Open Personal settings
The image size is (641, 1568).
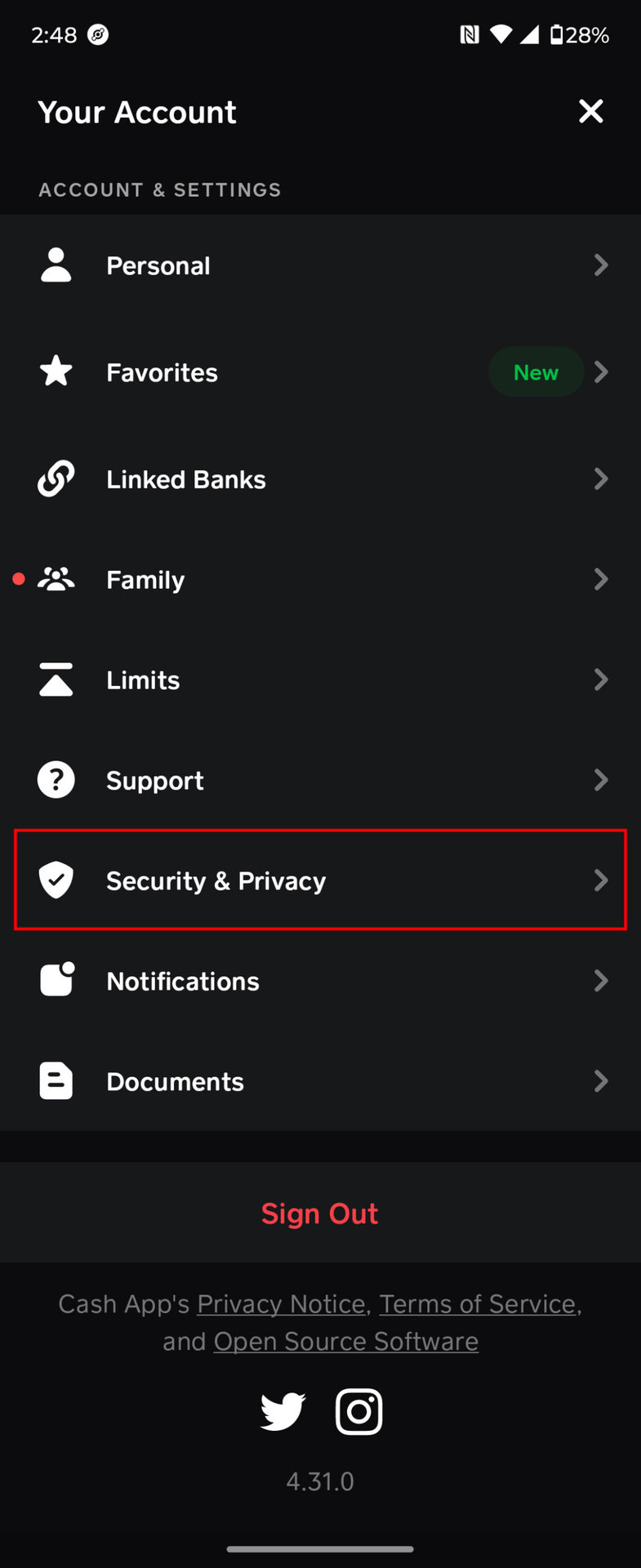(x=320, y=265)
